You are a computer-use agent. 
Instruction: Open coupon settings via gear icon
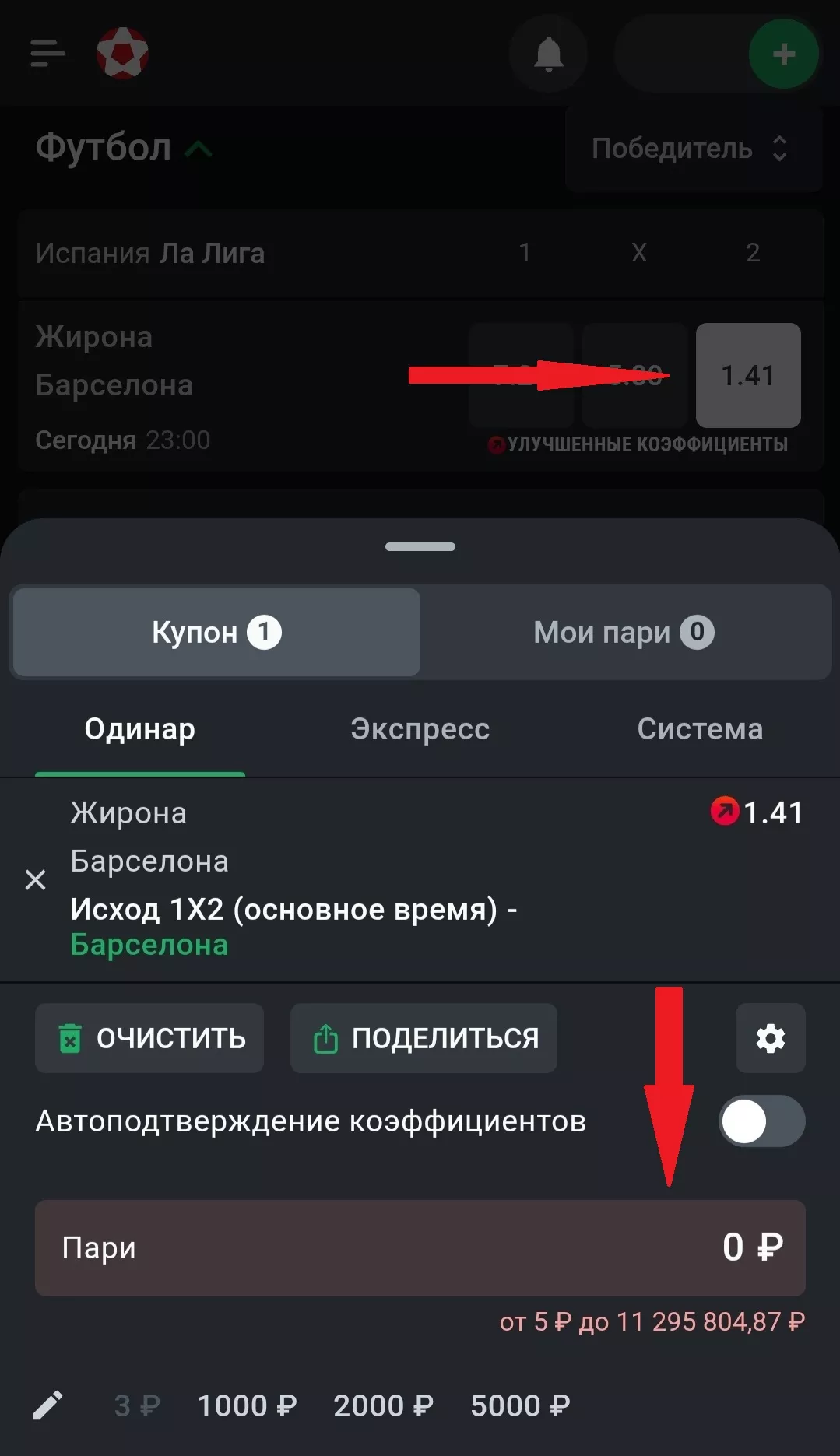point(770,1038)
